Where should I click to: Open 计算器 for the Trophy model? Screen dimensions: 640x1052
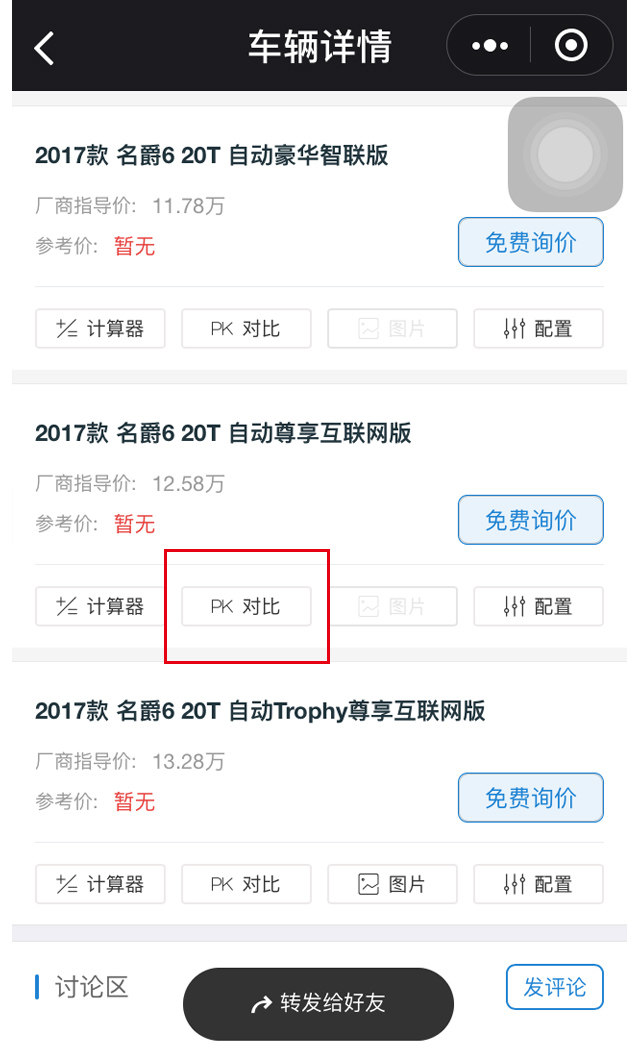100,884
